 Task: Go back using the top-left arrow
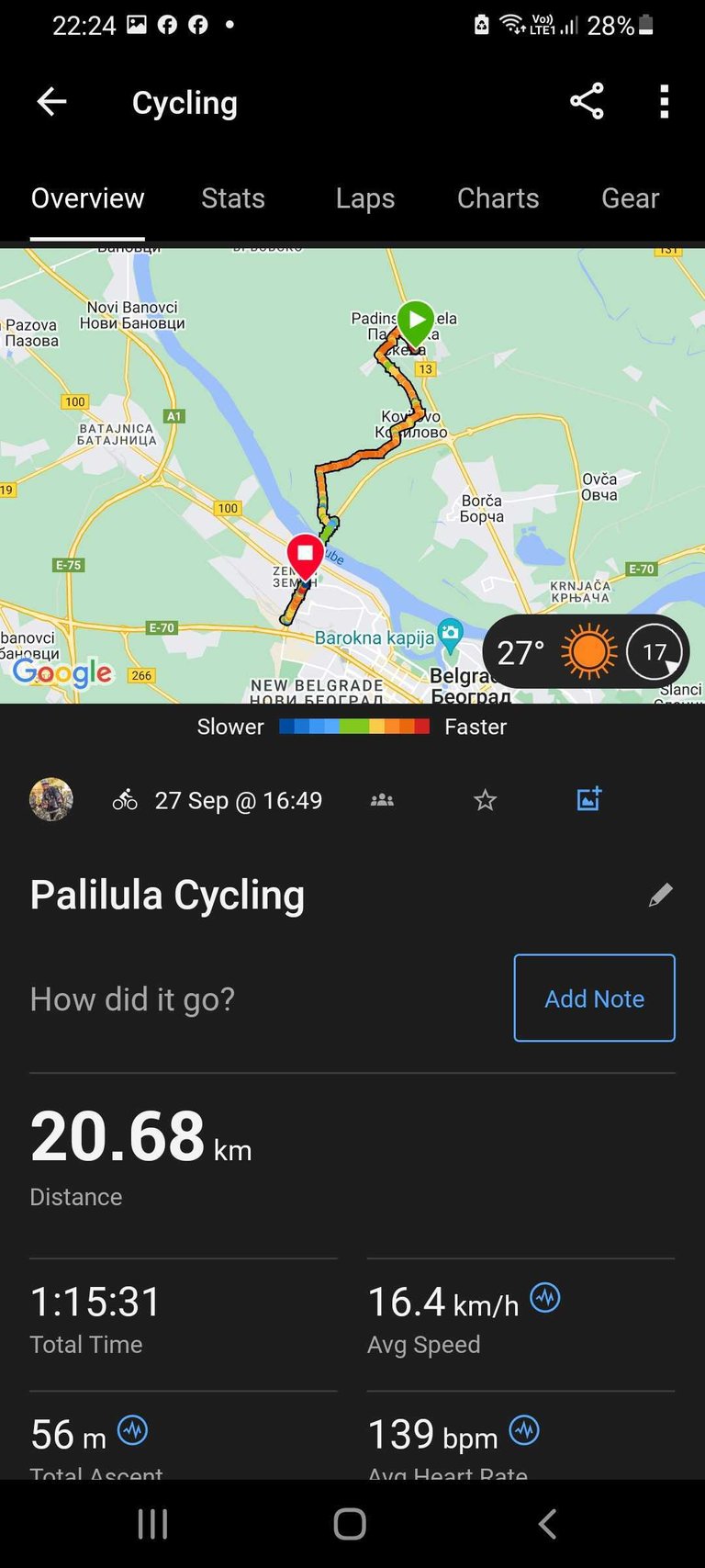click(51, 102)
